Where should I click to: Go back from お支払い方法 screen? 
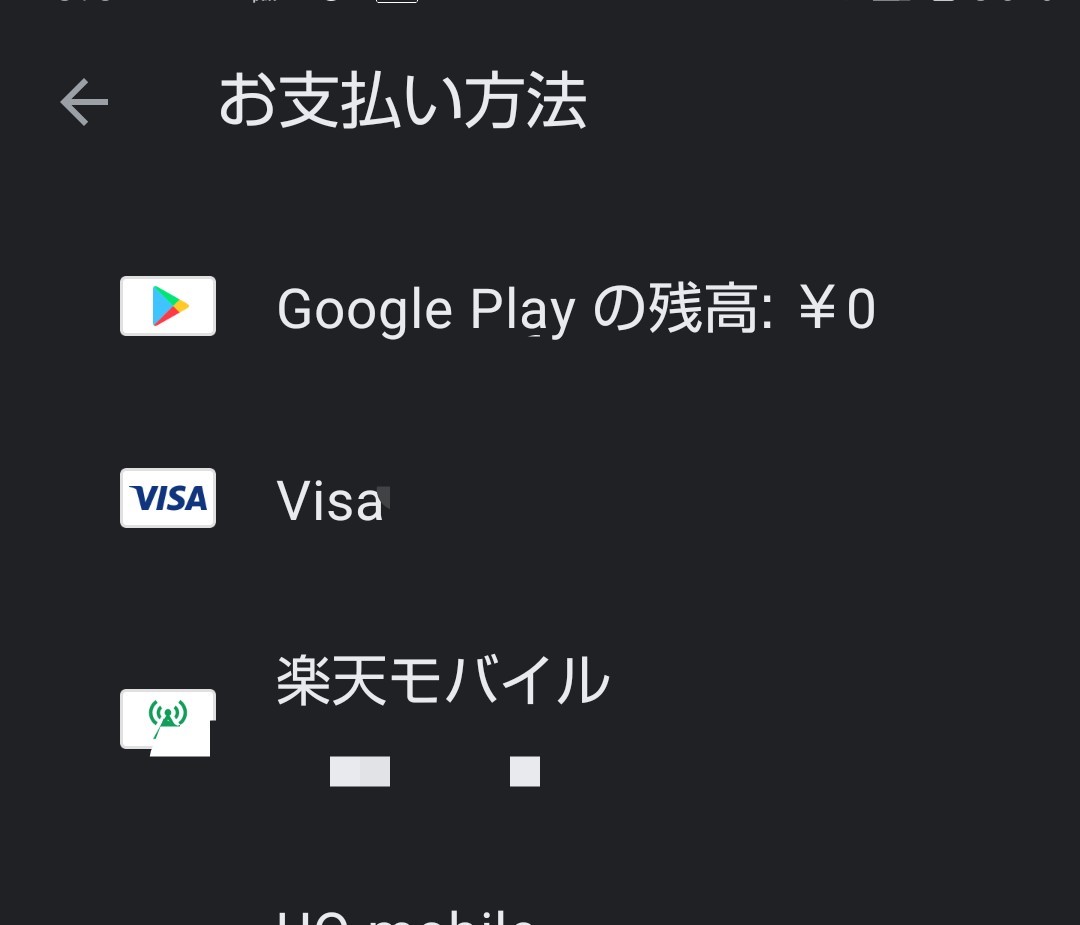pyautogui.click(x=84, y=102)
